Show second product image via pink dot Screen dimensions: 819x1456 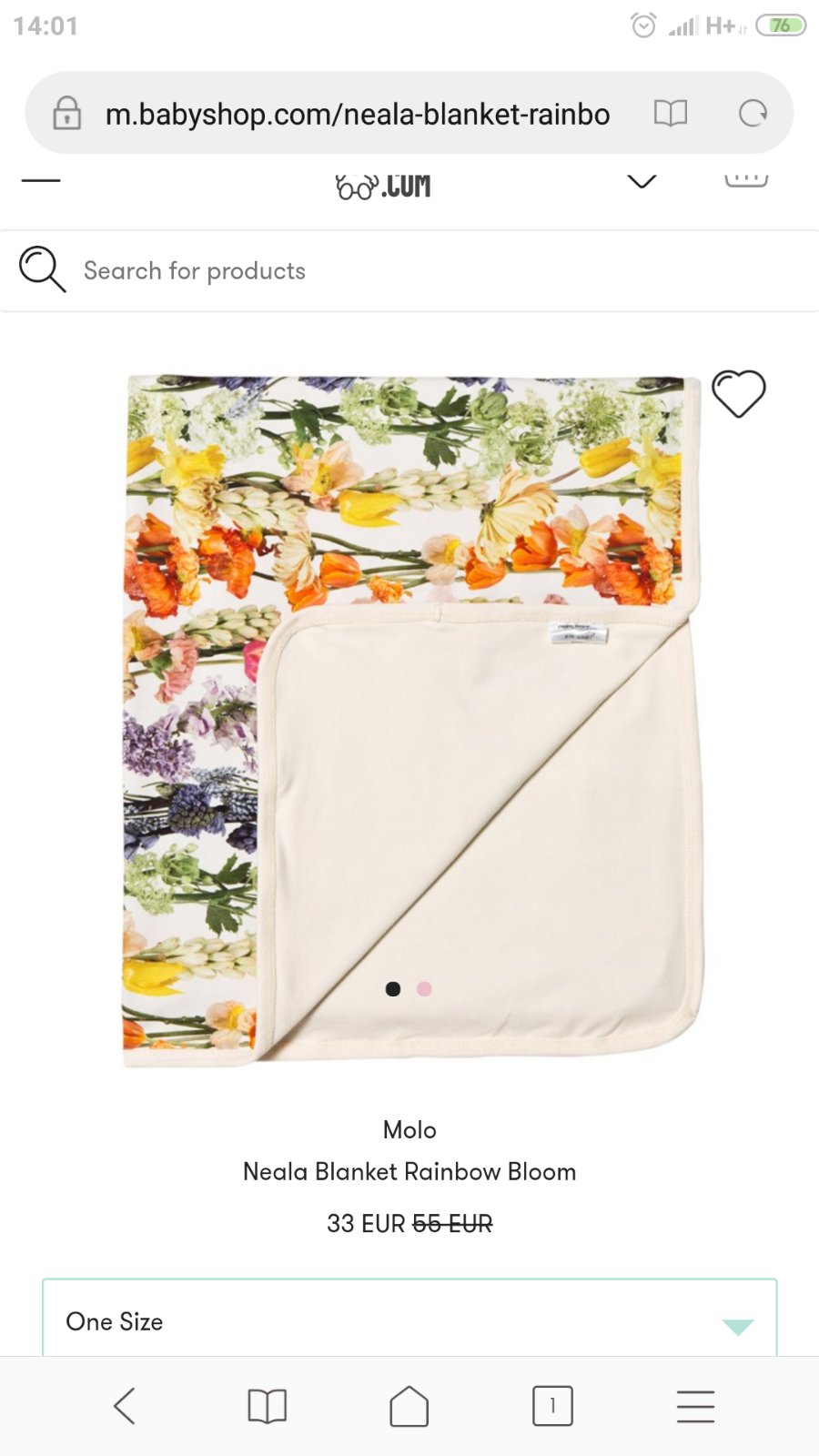pos(424,989)
